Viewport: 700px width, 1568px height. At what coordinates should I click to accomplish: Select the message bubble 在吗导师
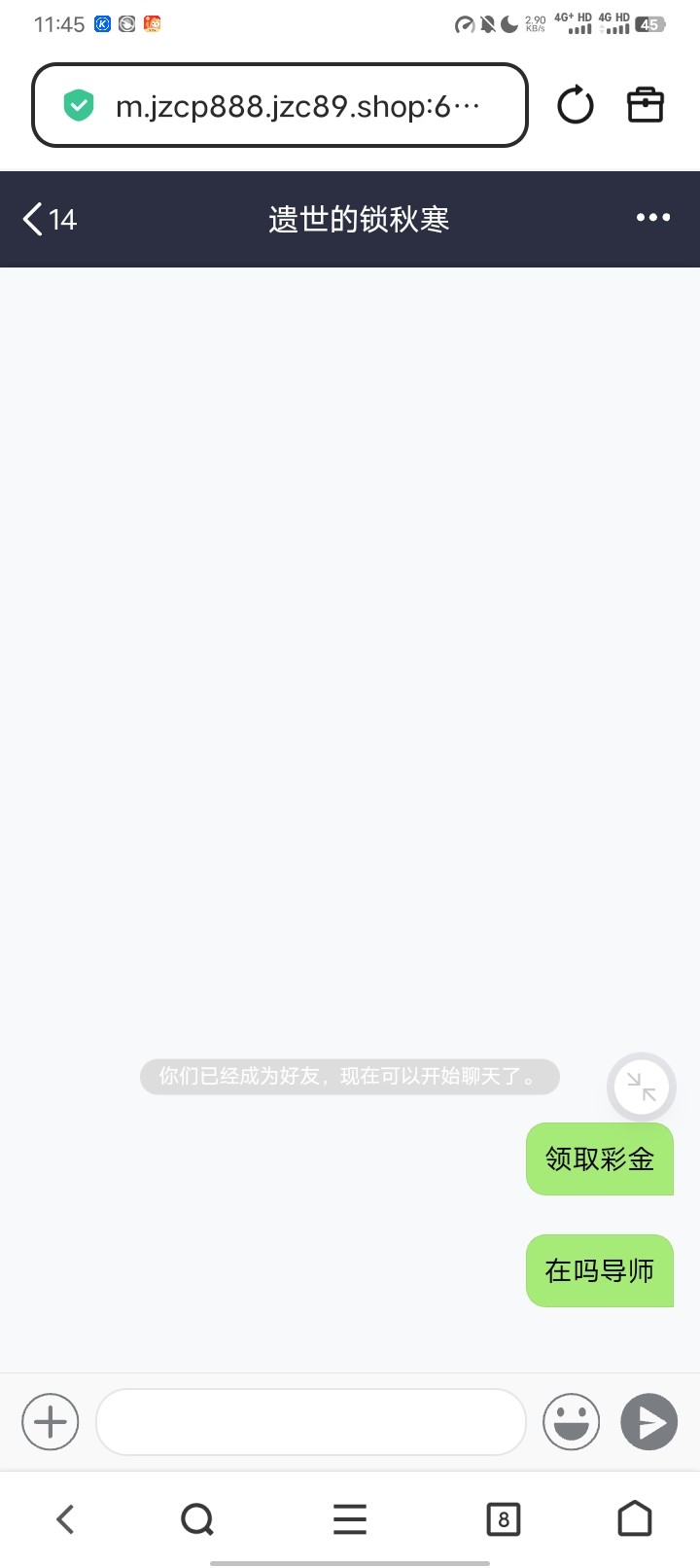click(x=599, y=1270)
